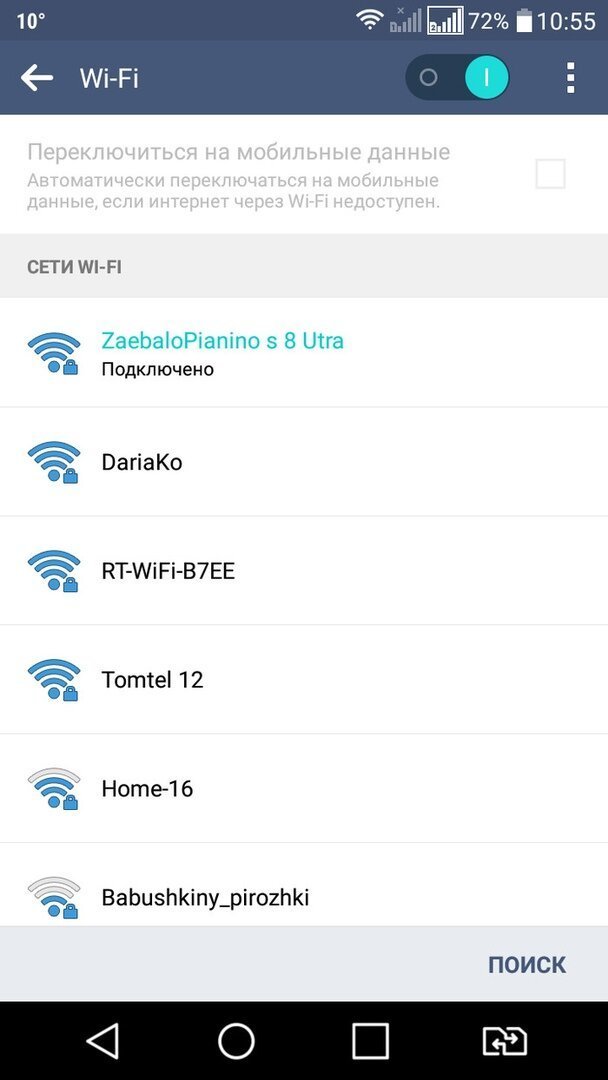
Task: Open the recent apps view
Action: [370, 1041]
